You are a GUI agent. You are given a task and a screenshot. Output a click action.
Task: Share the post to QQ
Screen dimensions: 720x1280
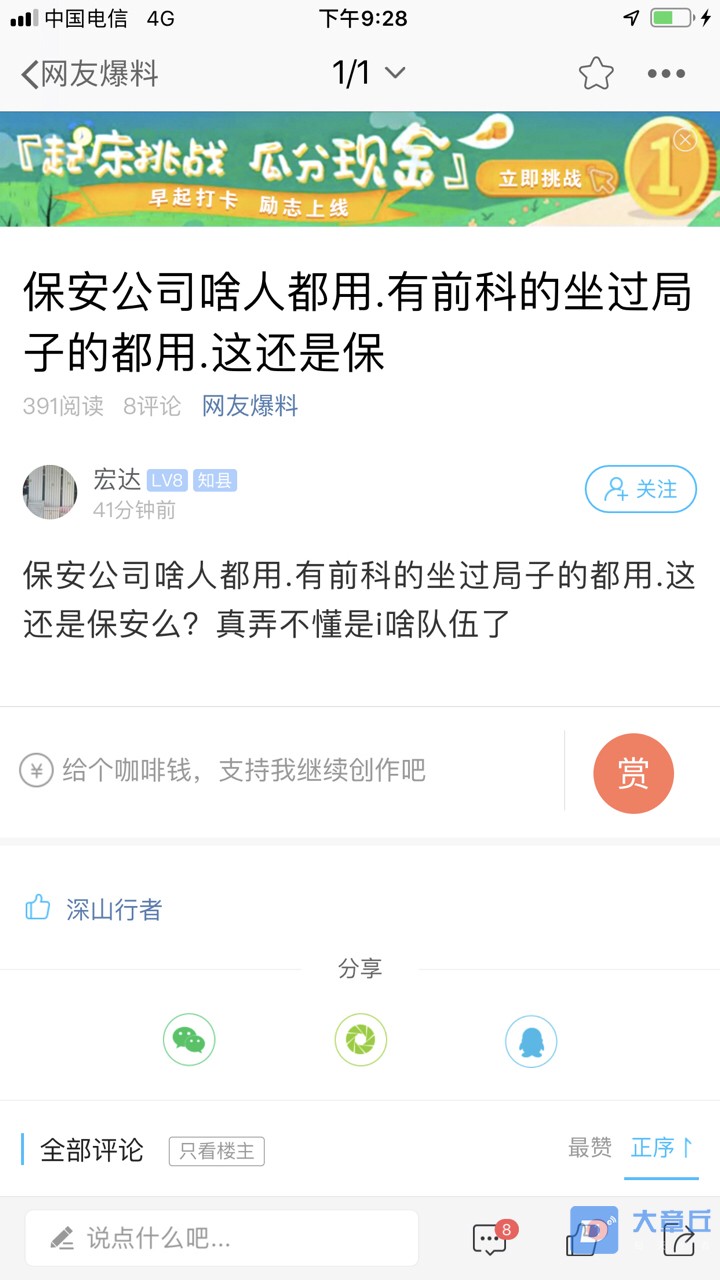(531, 1041)
